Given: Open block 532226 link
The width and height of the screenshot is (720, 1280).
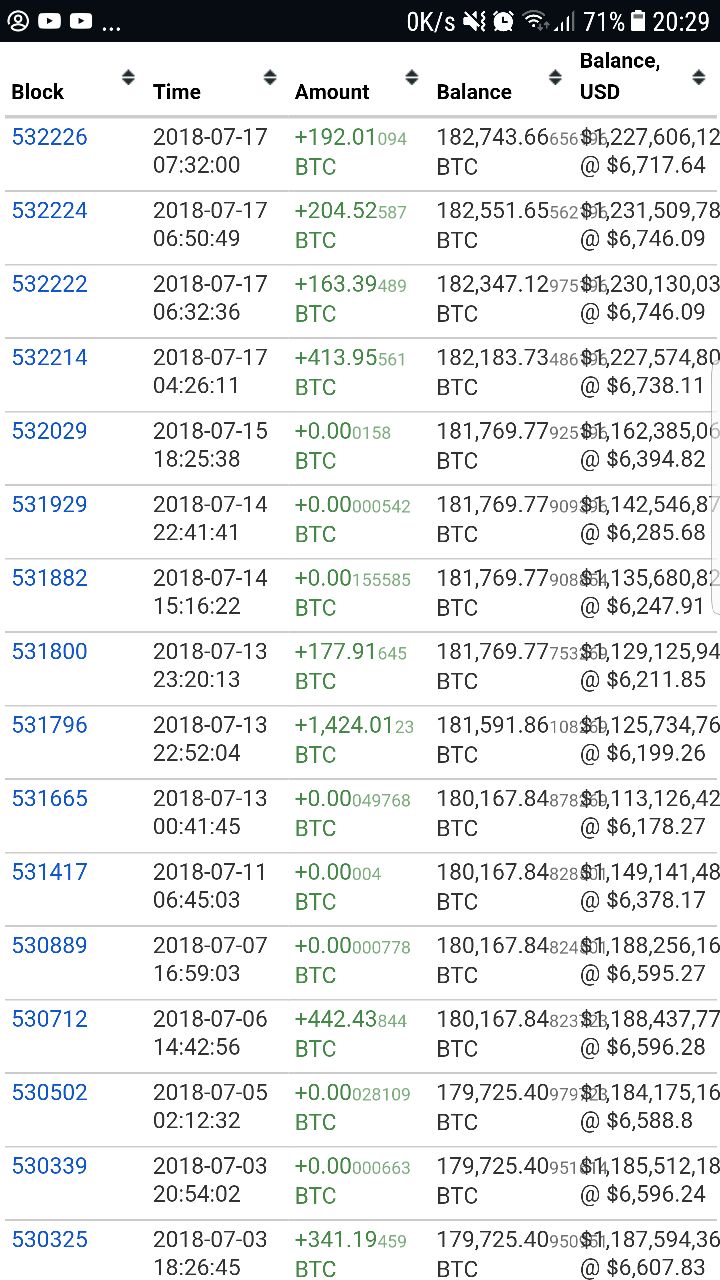Looking at the screenshot, I should 49,137.
